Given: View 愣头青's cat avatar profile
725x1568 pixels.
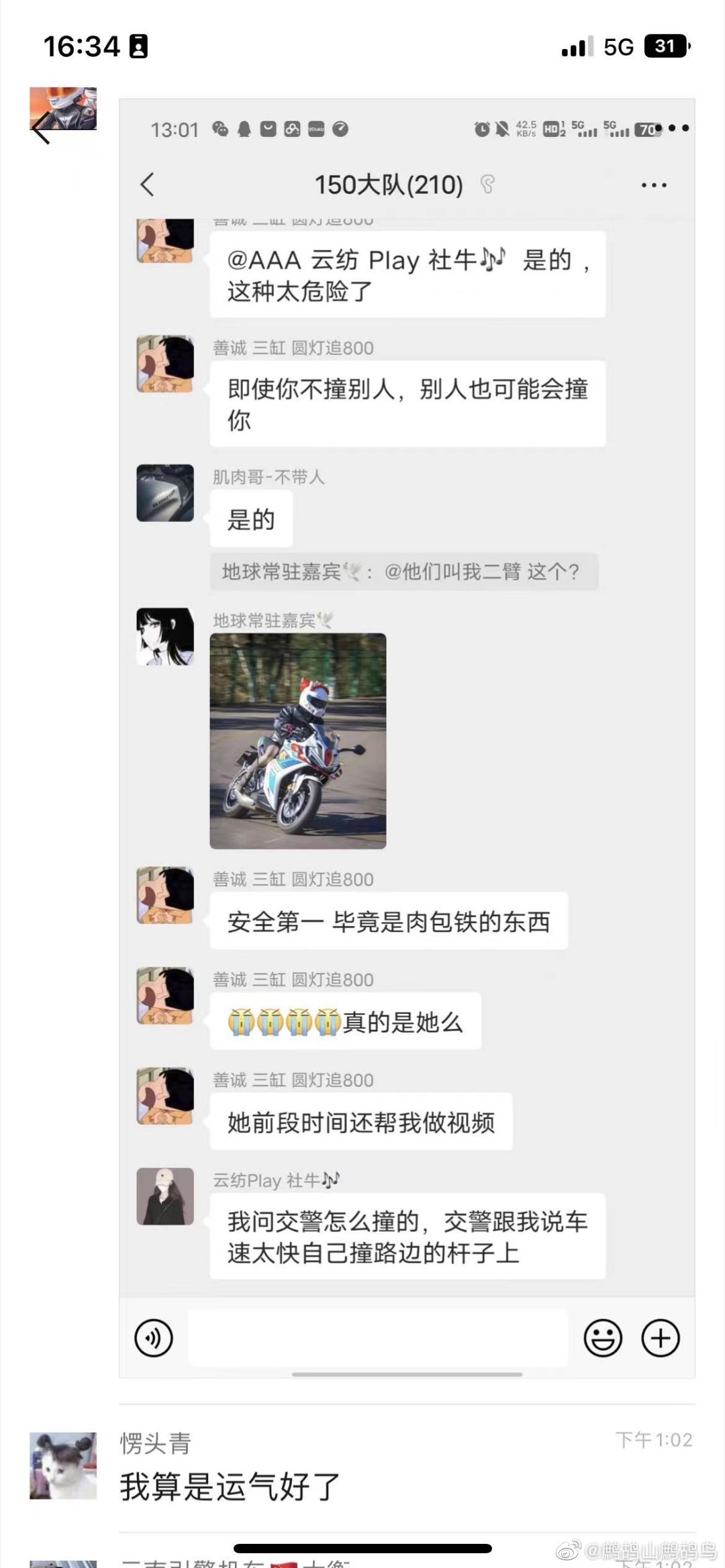Looking at the screenshot, I should pyautogui.click(x=63, y=1466).
